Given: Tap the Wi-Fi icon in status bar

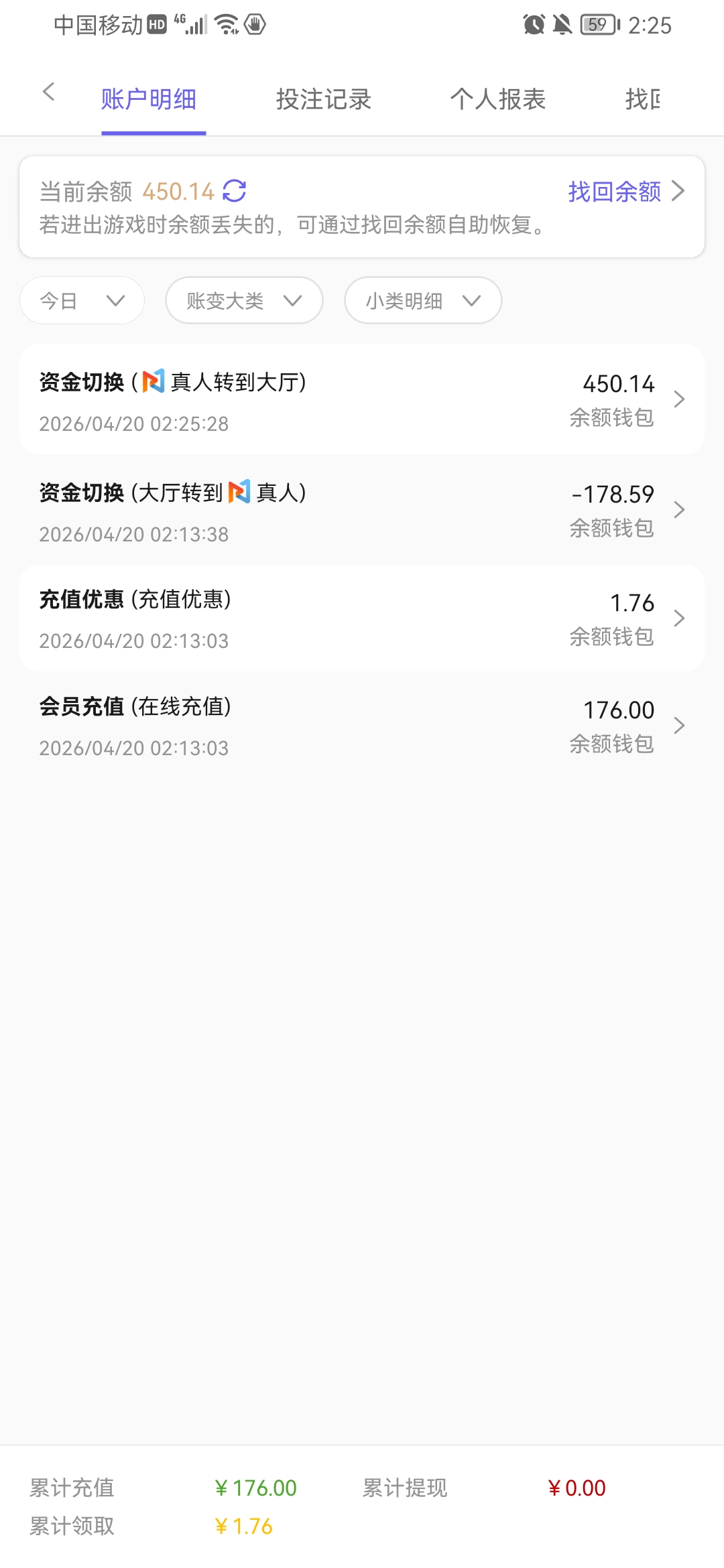Looking at the screenshot, I should pos(225,25).
